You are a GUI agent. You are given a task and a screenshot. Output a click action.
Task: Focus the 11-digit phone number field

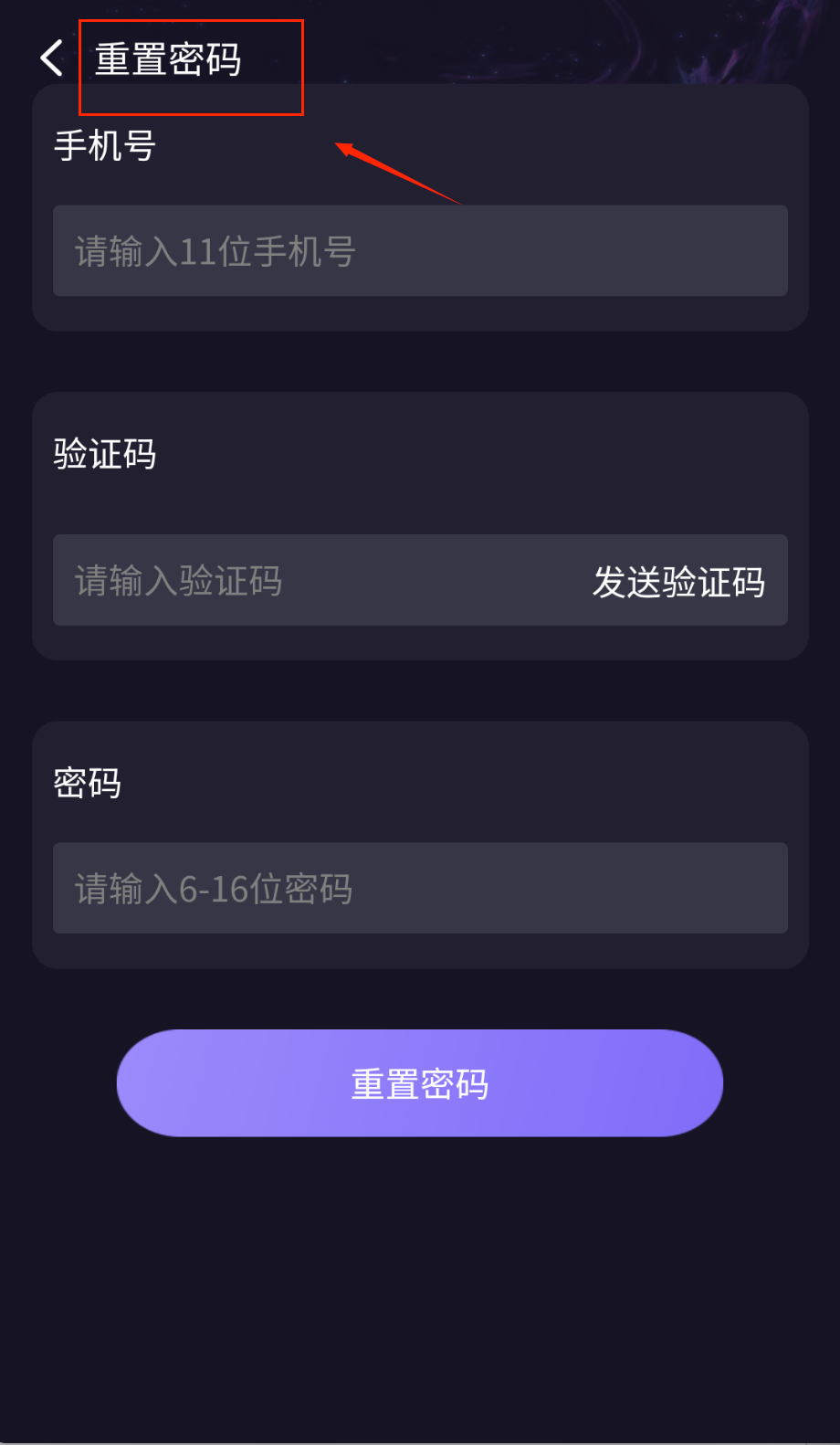coord(420,251)
